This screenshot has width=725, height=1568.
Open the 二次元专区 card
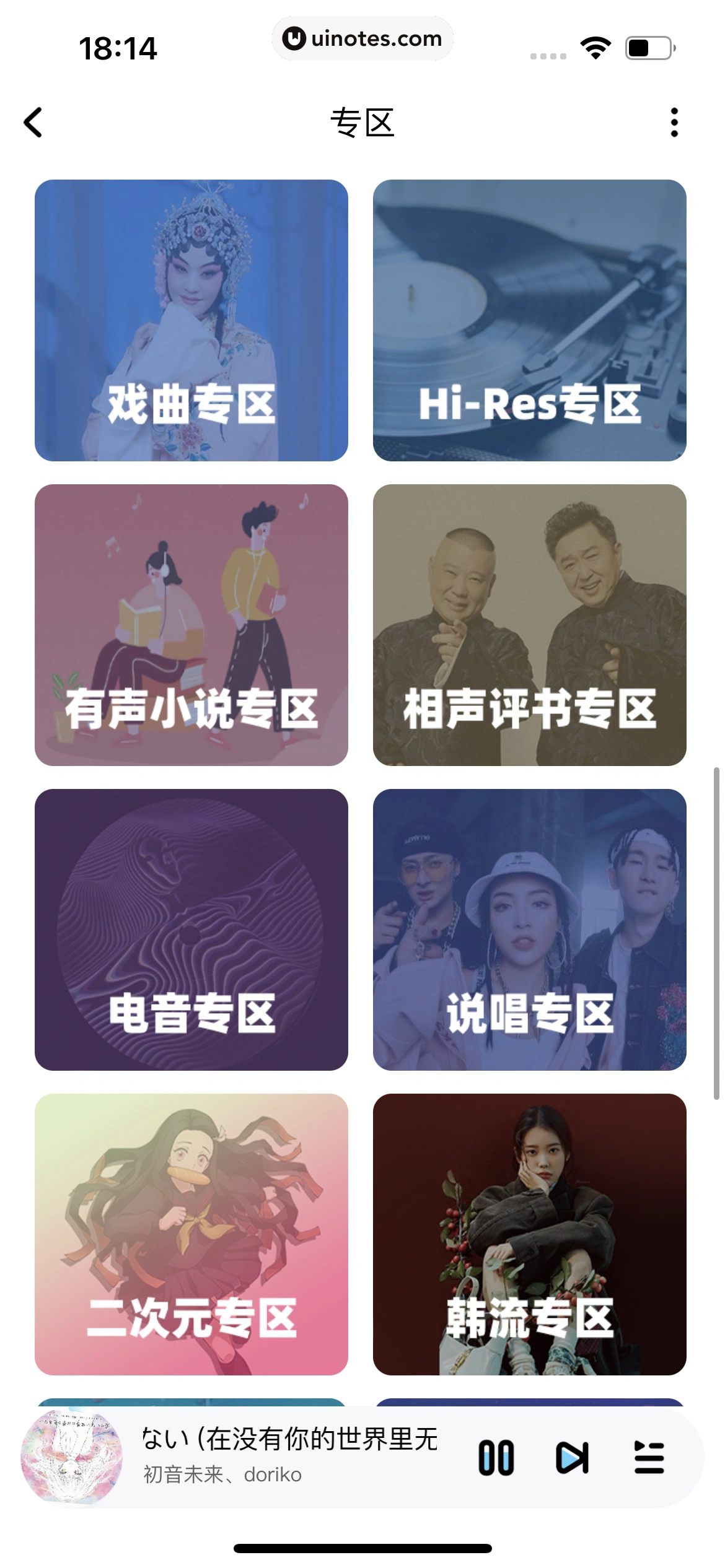(191, 1234)
